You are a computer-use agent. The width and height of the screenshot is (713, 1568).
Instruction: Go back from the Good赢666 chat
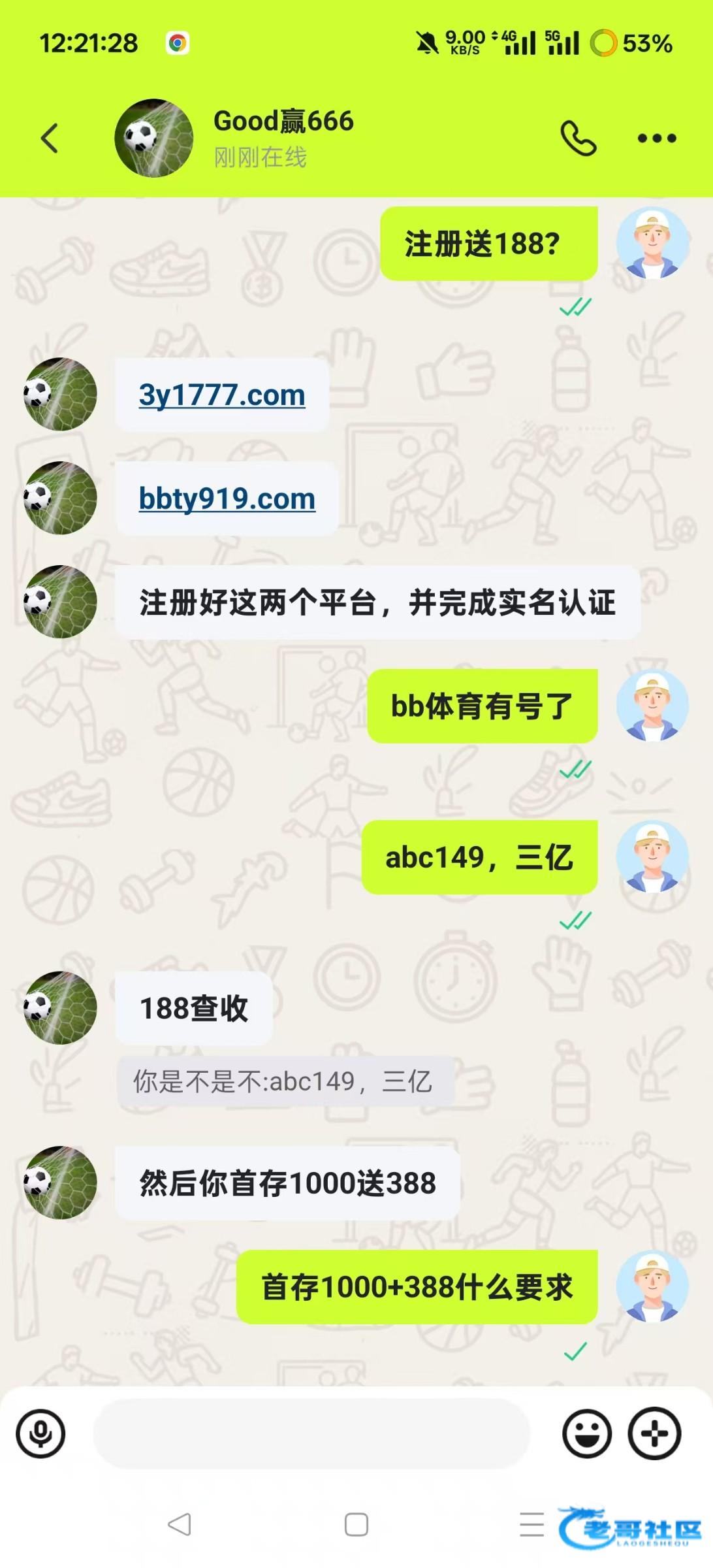coord(50,139)
